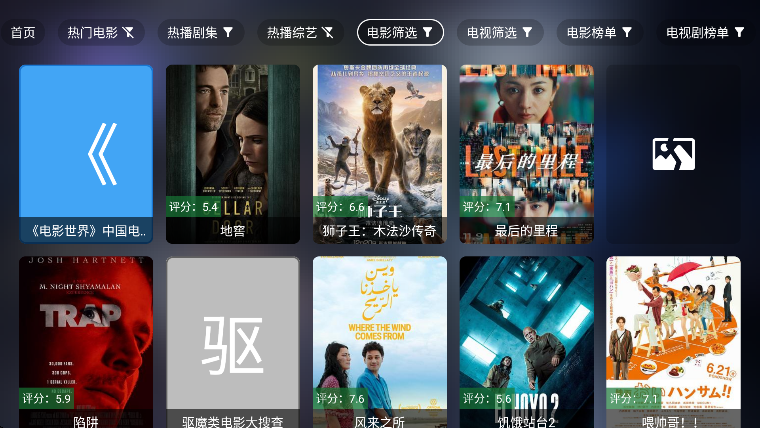Switch to the 电视筛选 tab
Image resolution: width=760 pixels, height=428 pixels.
click(x=500, y=32)
